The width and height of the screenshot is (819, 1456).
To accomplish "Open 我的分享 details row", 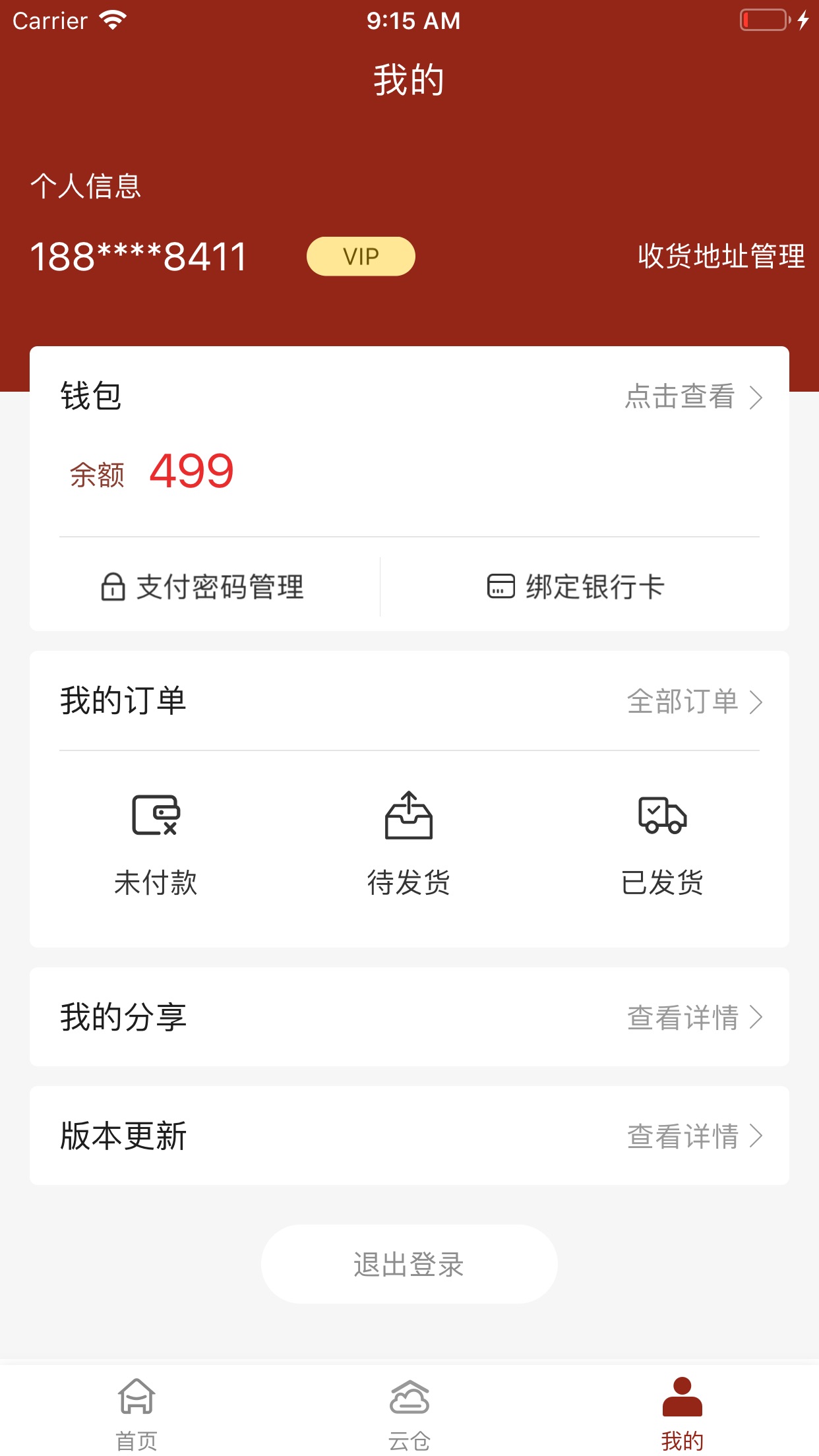I will 409,1017.
